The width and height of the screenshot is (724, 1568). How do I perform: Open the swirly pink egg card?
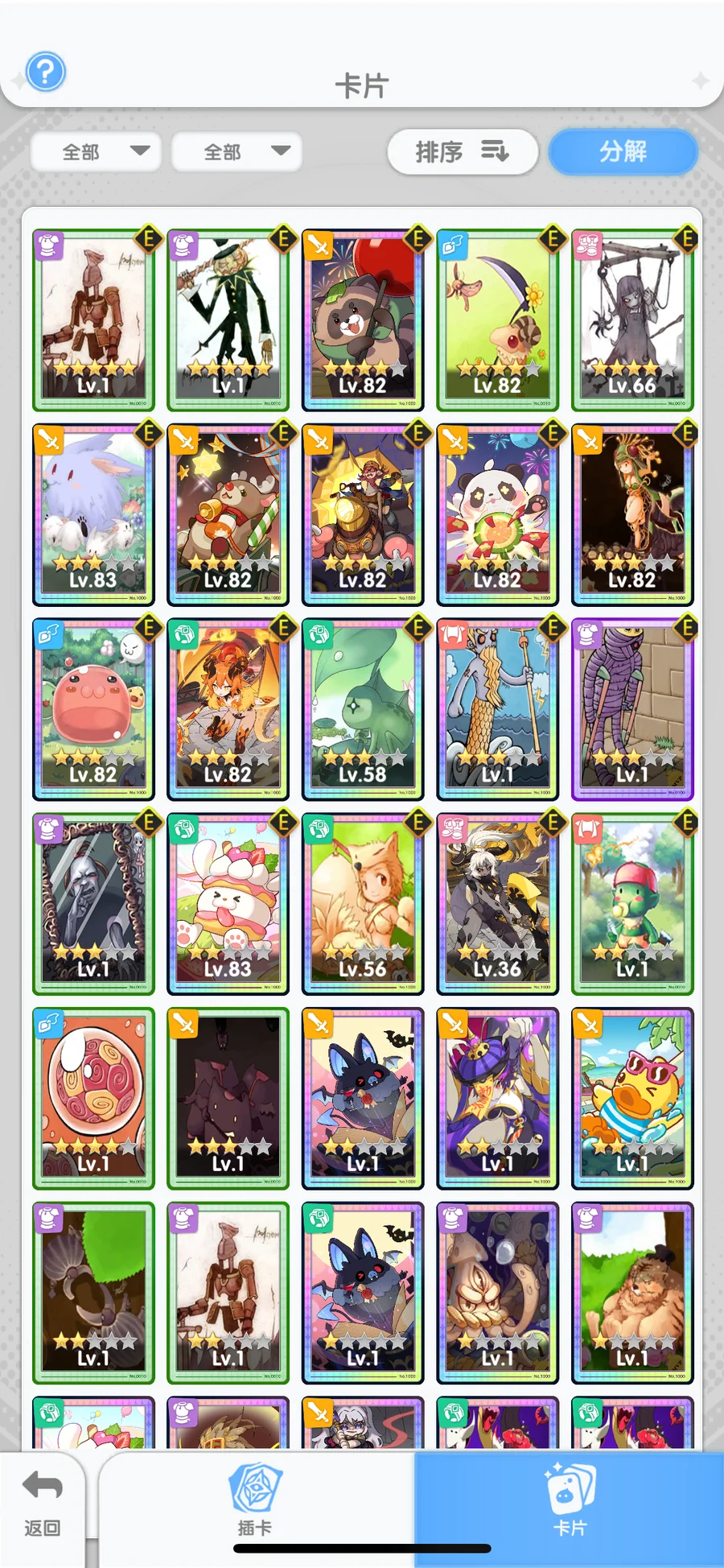[93, 1099]
